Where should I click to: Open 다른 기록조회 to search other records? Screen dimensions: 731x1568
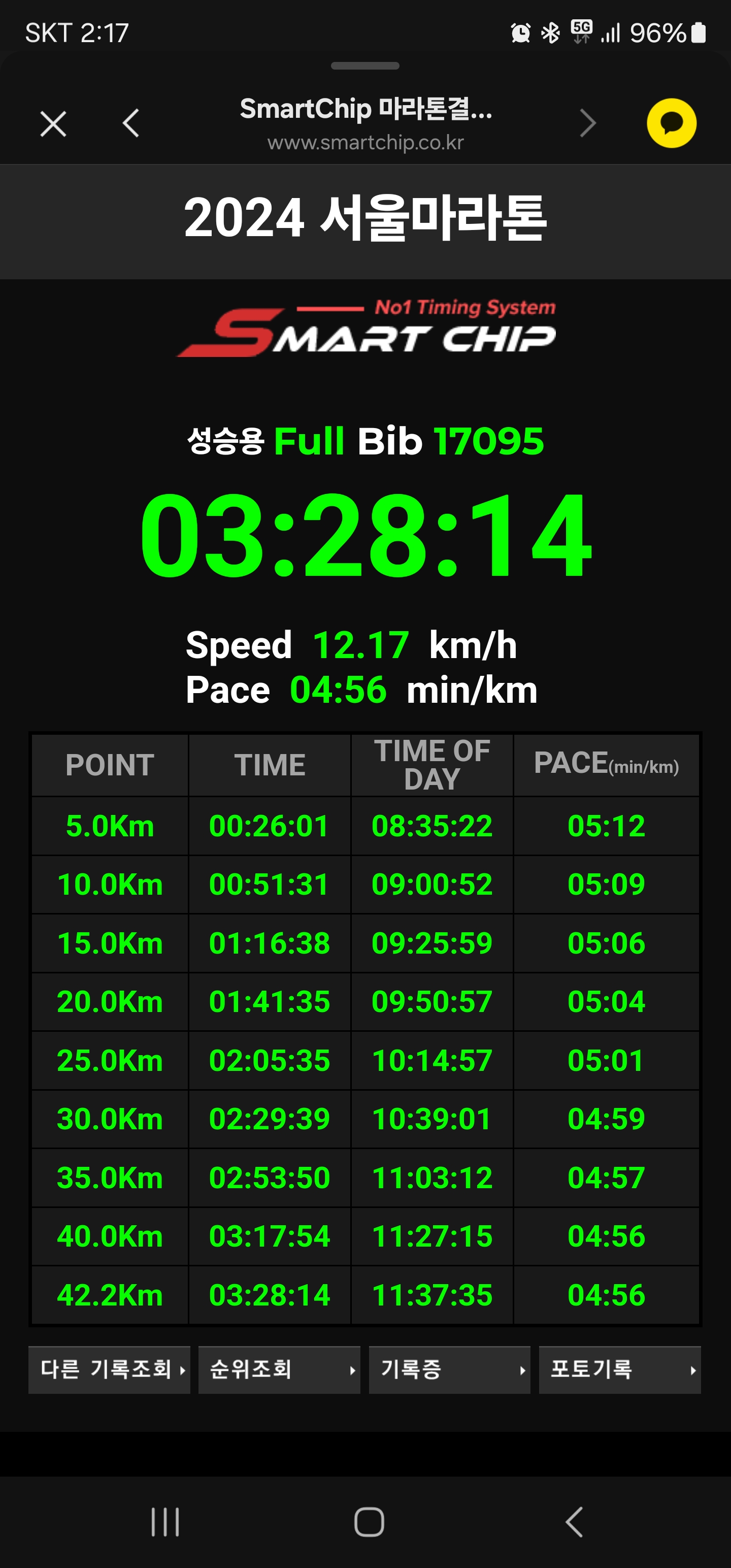(110, 1369)
